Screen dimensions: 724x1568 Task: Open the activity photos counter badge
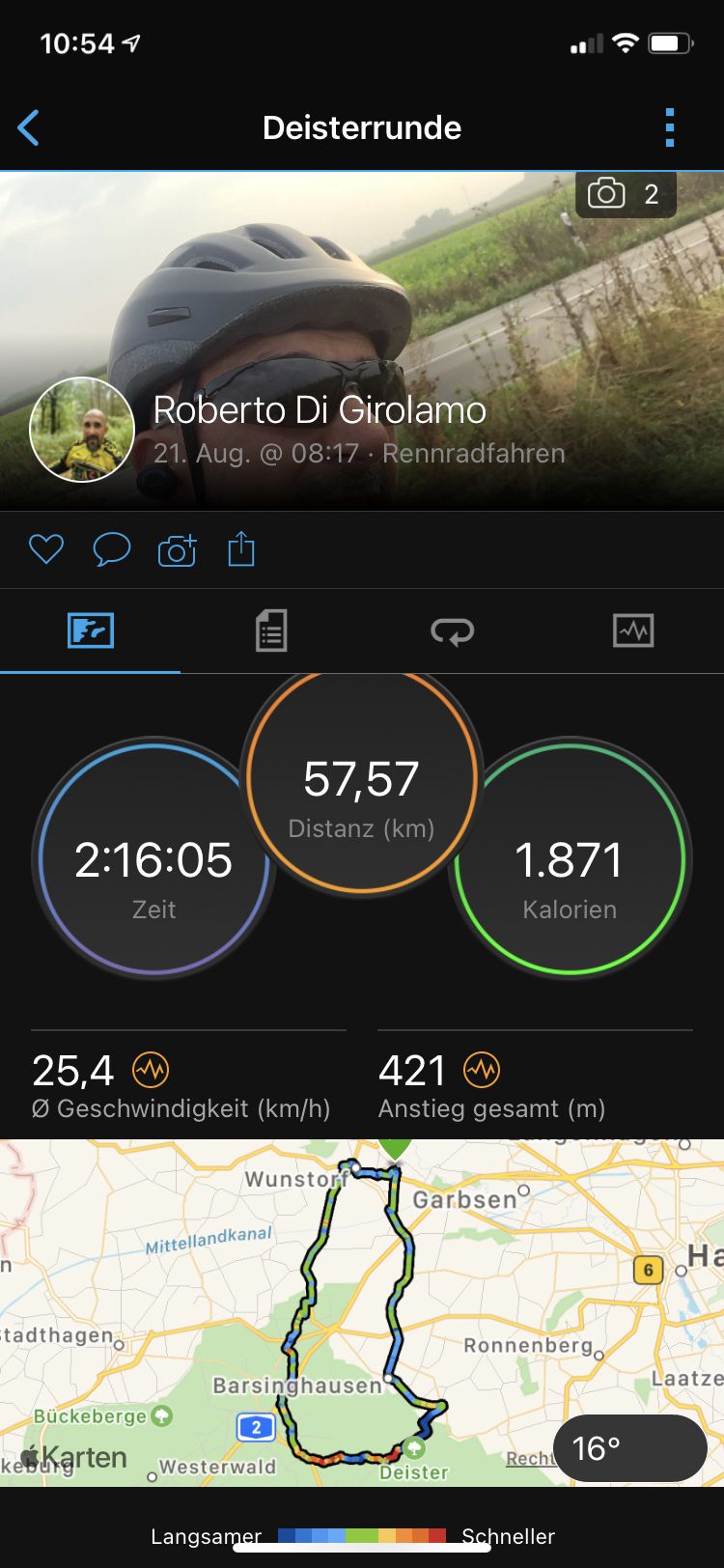point(626,194)
